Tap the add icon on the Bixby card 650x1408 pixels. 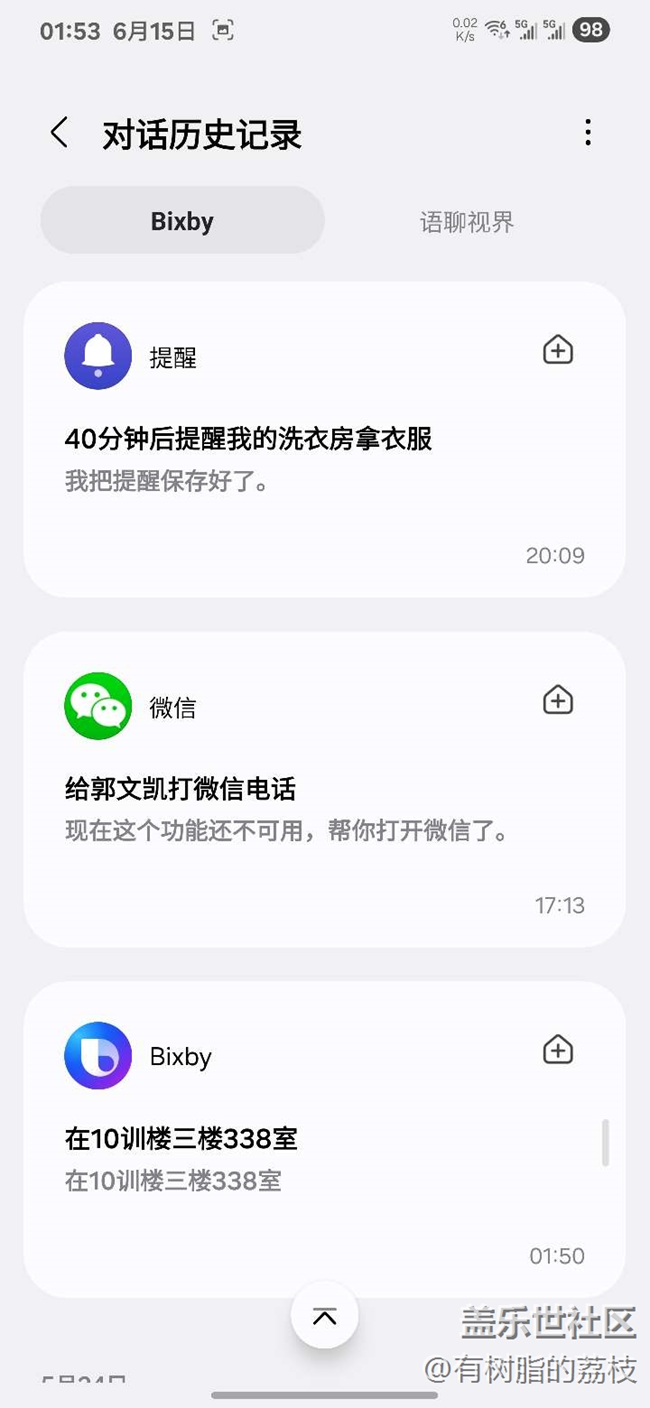[558, 1050]
